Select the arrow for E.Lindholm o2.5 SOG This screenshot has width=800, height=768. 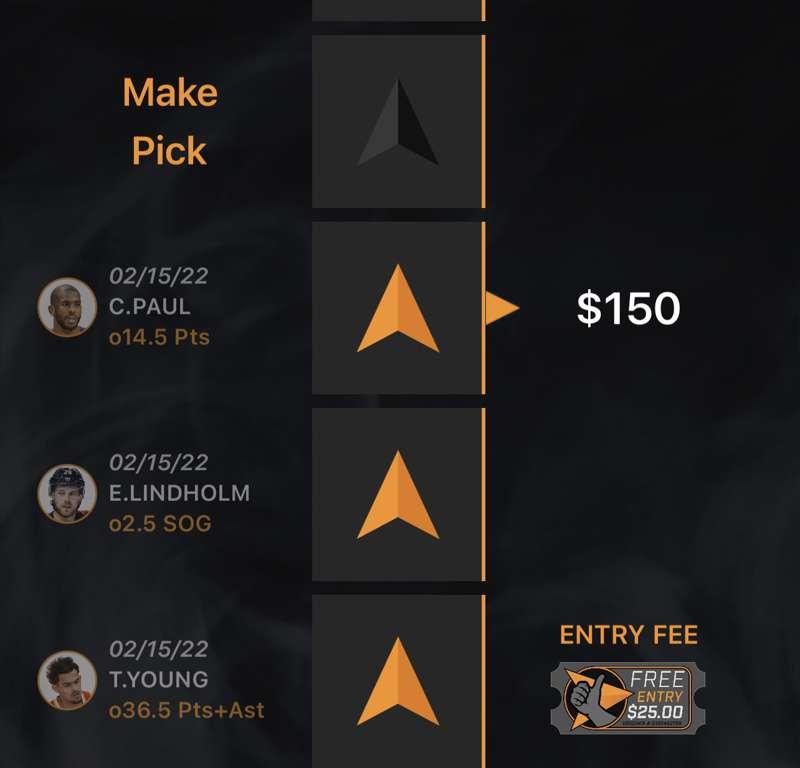point(397,494)
